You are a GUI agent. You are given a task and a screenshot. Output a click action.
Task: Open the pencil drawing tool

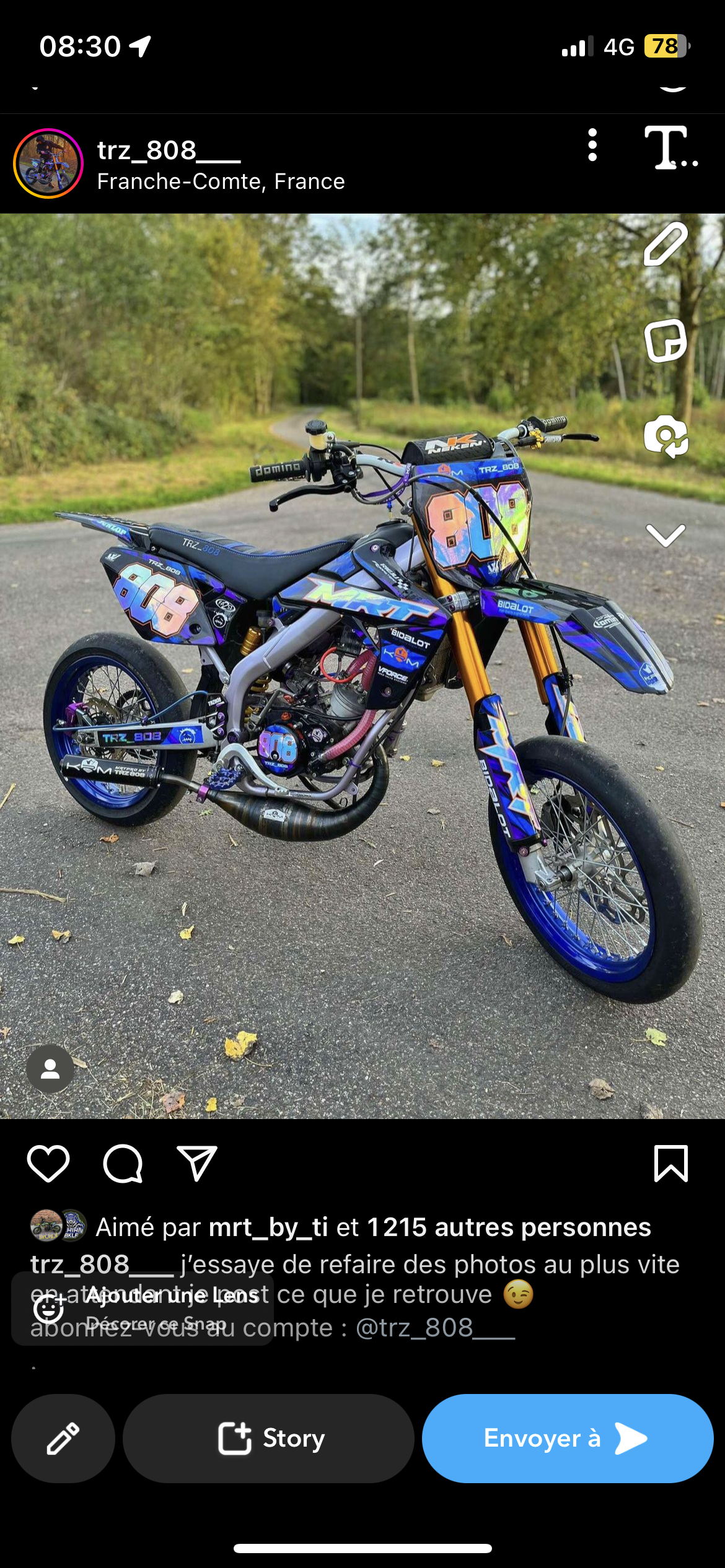point(666,245)
